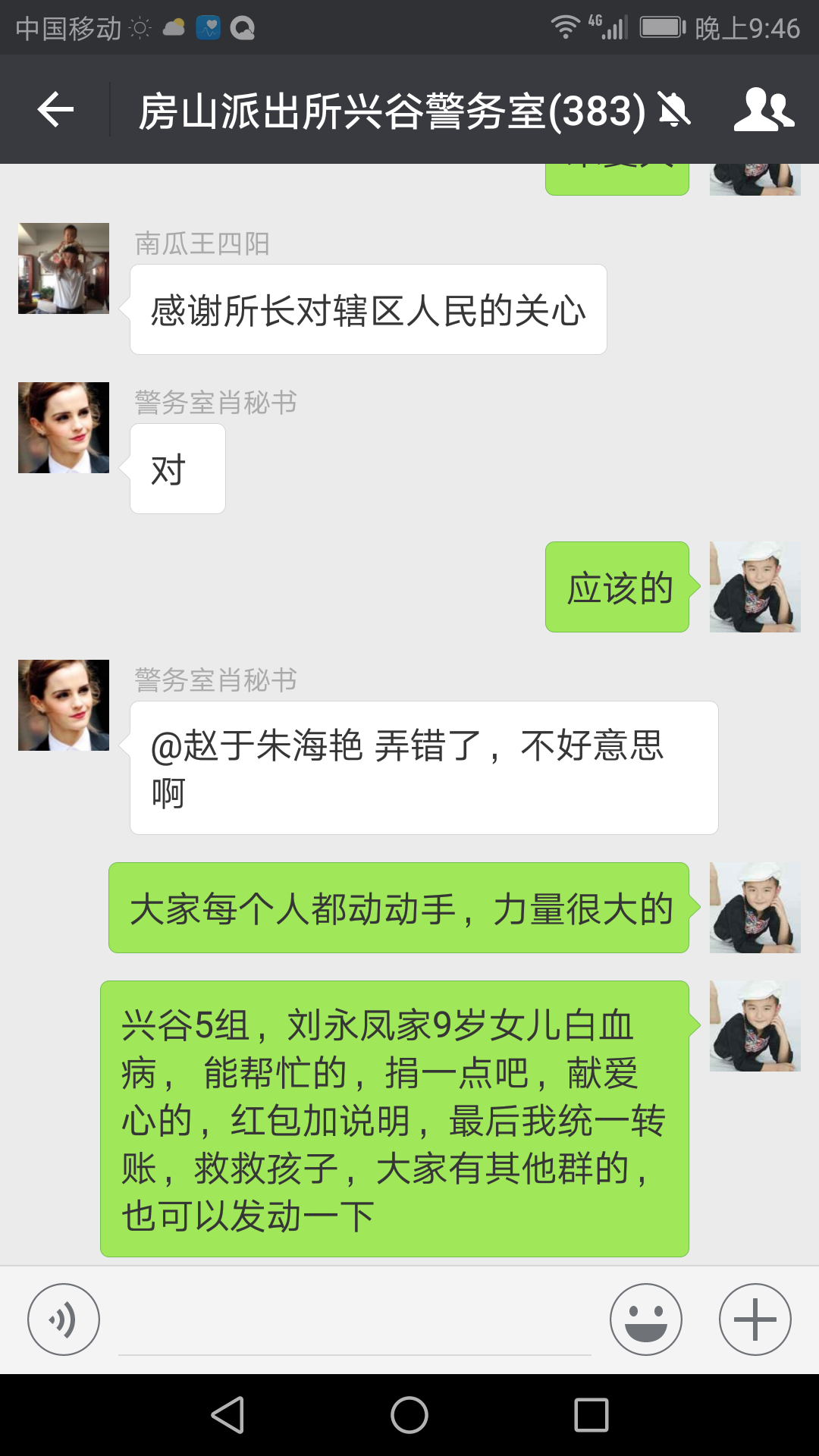Go back from the group chat

point(55,110)
